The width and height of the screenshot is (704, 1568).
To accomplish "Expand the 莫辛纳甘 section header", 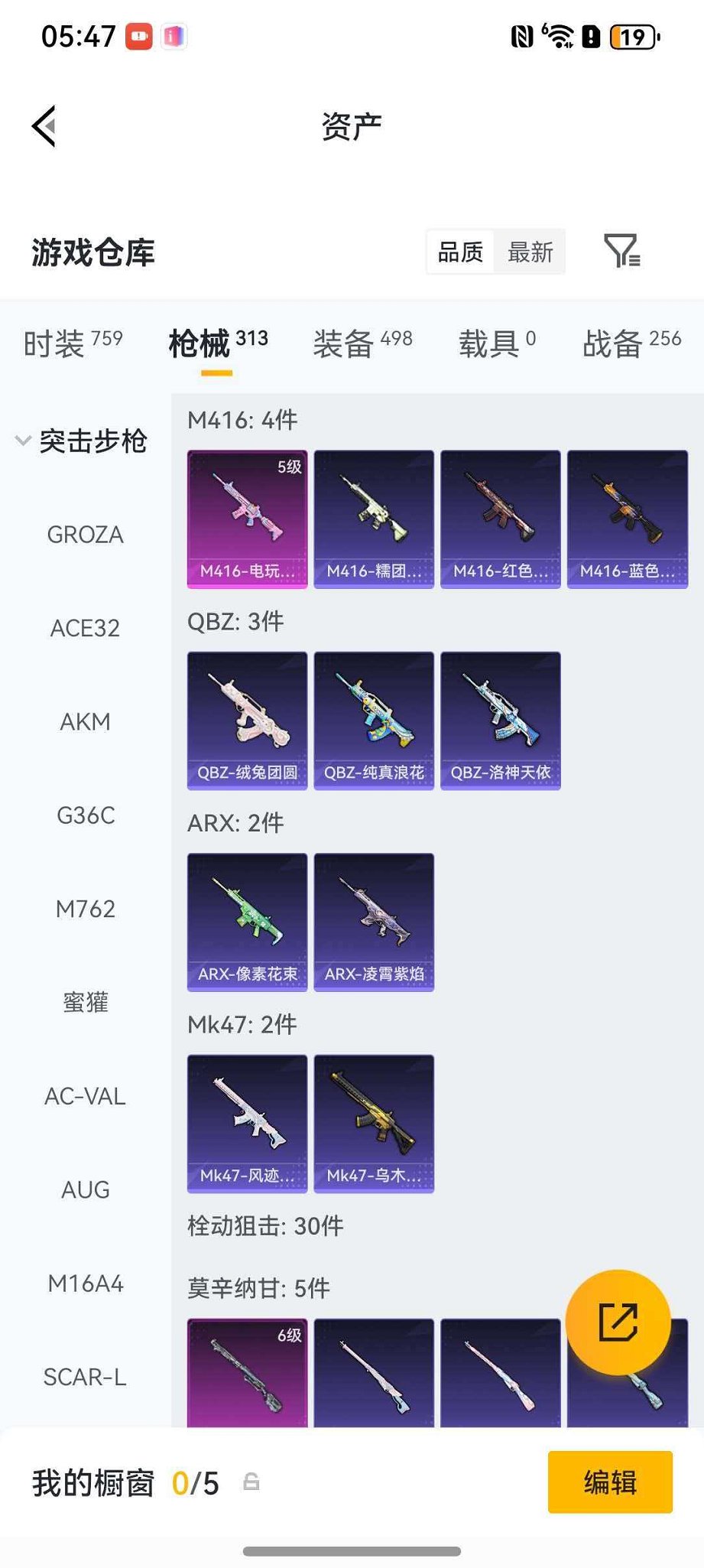I will [258, 1288].
